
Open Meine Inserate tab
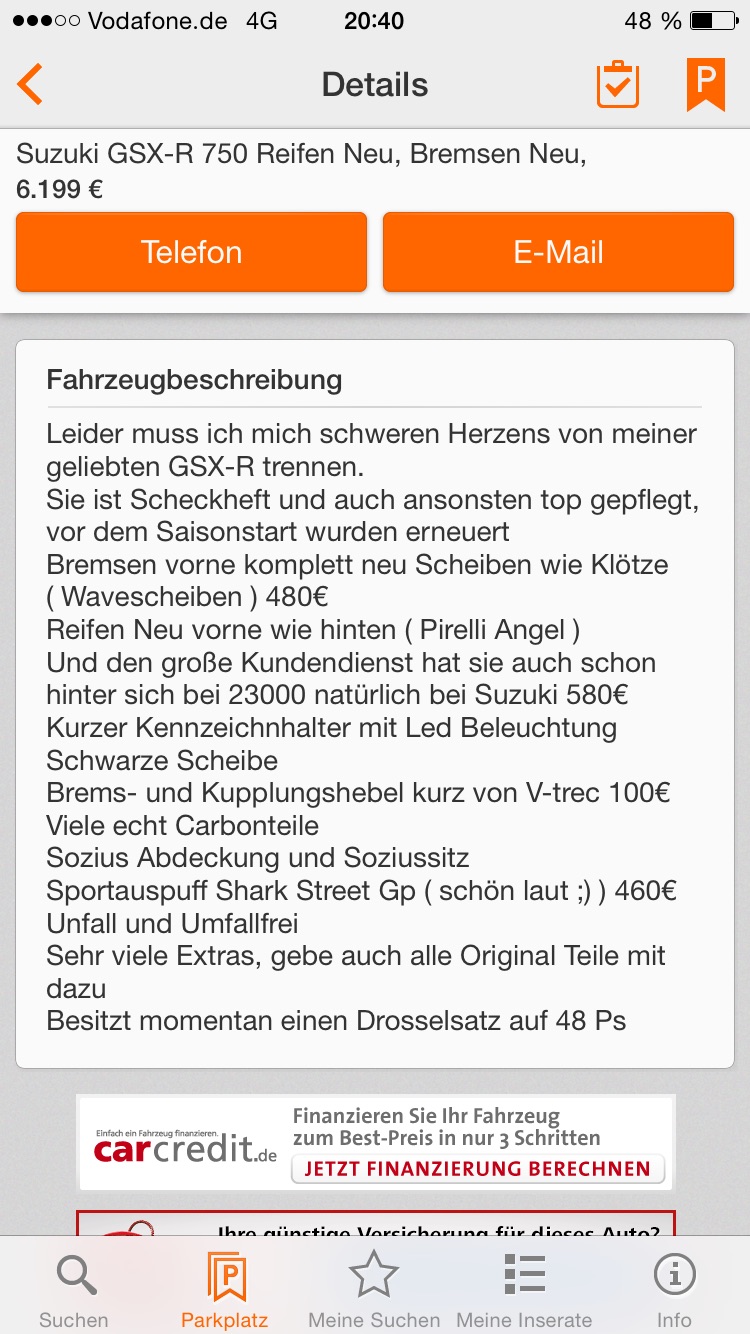pyautogui.click(x=524, y=1289)
